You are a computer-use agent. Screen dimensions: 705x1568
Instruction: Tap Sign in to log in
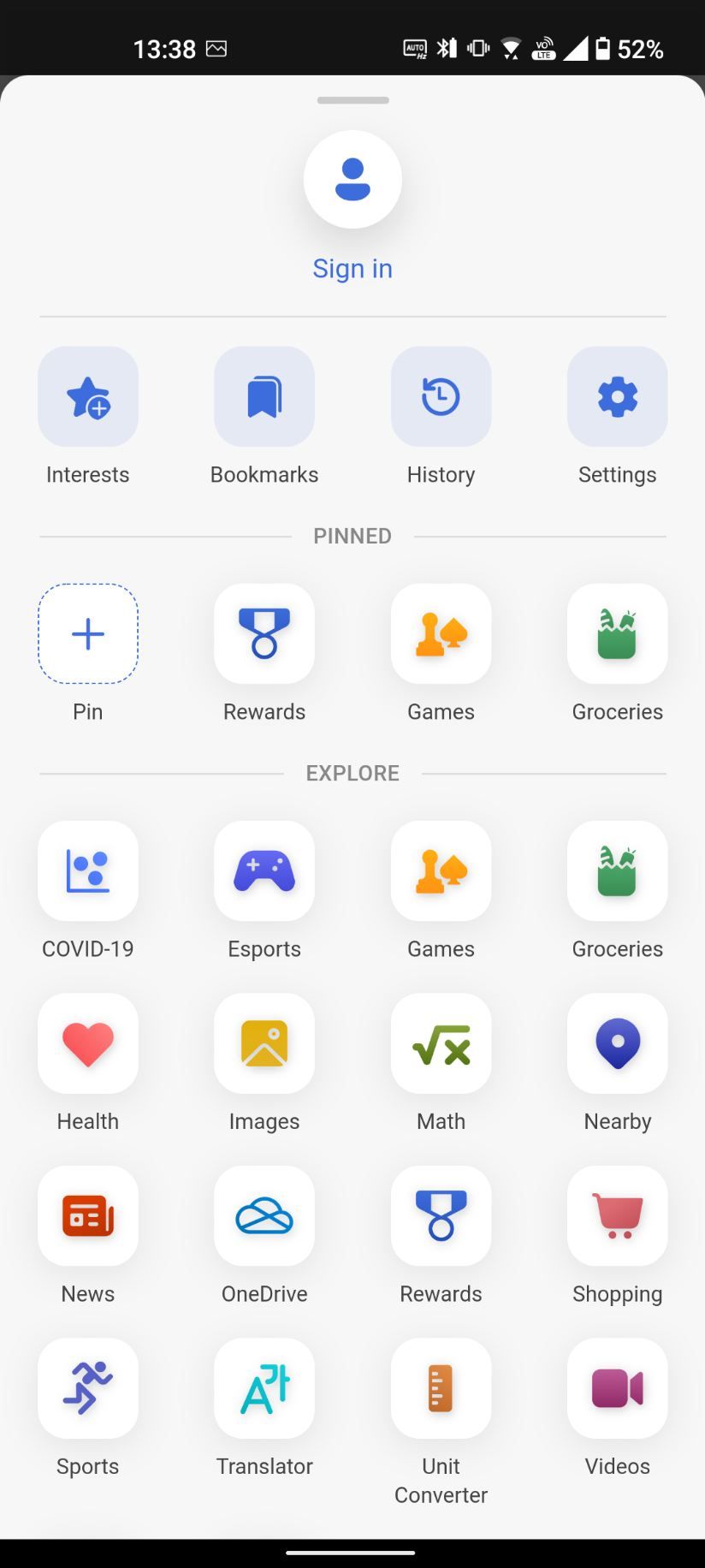352,268
